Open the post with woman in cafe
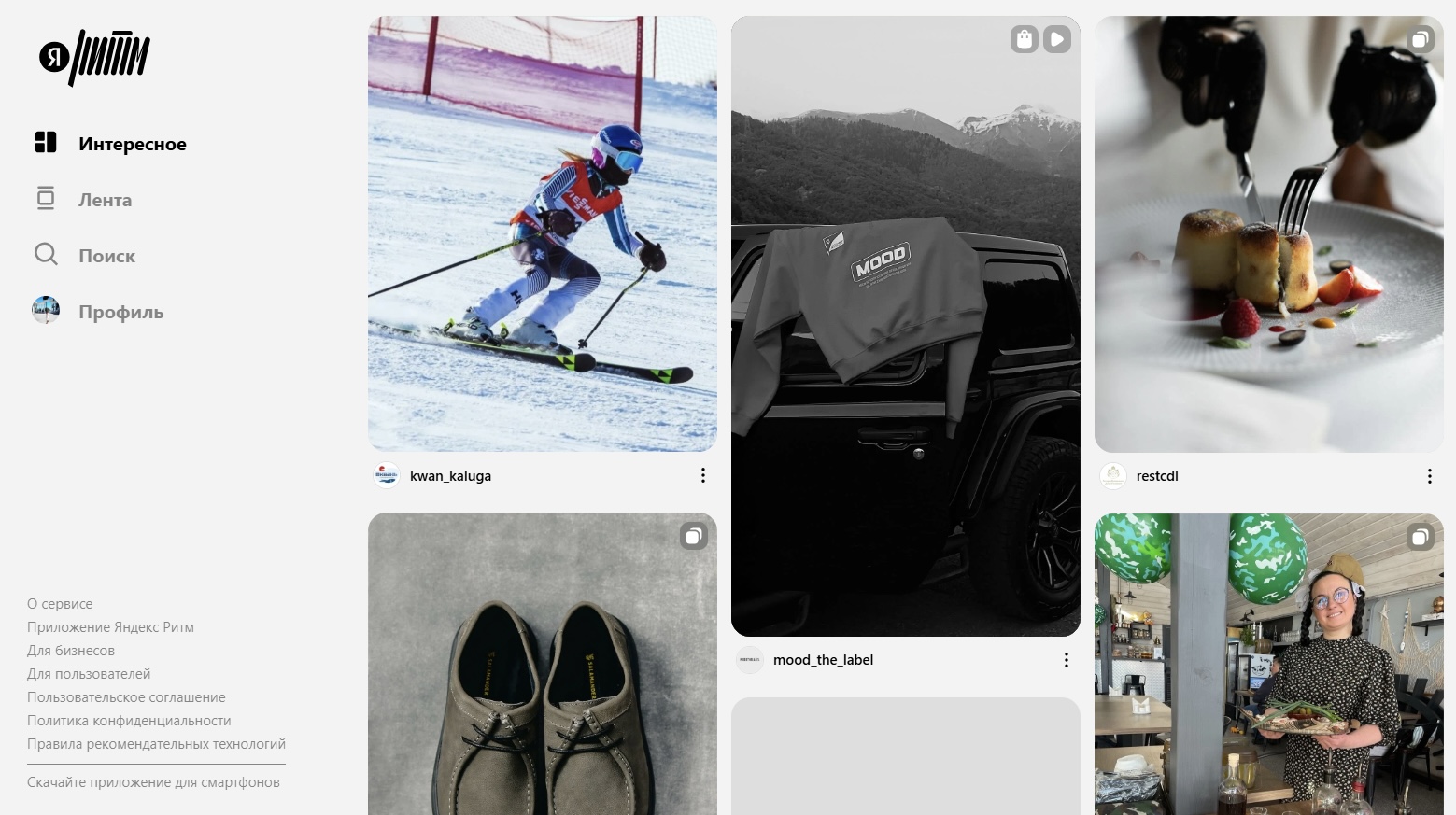The width and height of the screenshot is (1456, 815). tap(1268, 672)
